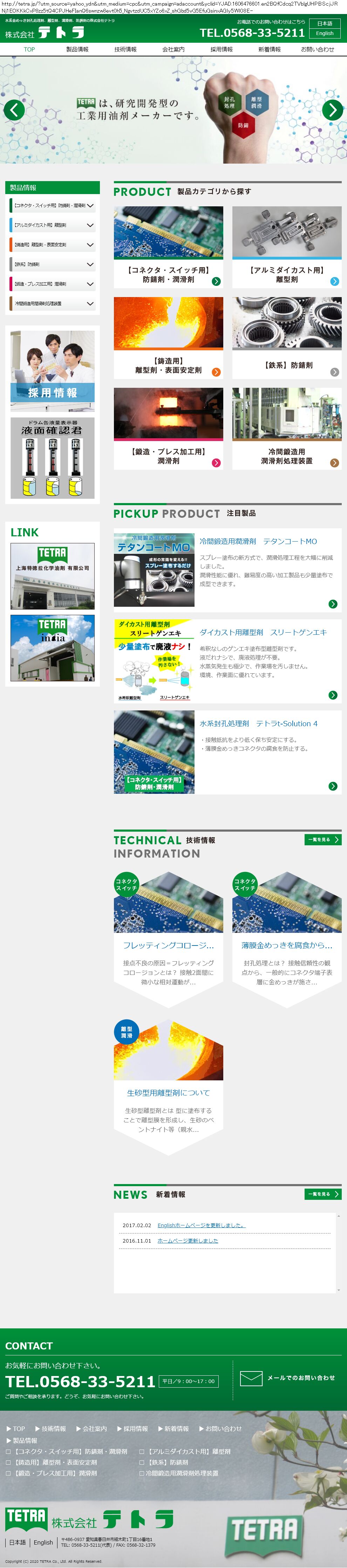Screen dimensions: 347x1568
Task: Open 【鋳造用】離型剤・表面安定剤 product card
Action: click(x=168, y=338)
